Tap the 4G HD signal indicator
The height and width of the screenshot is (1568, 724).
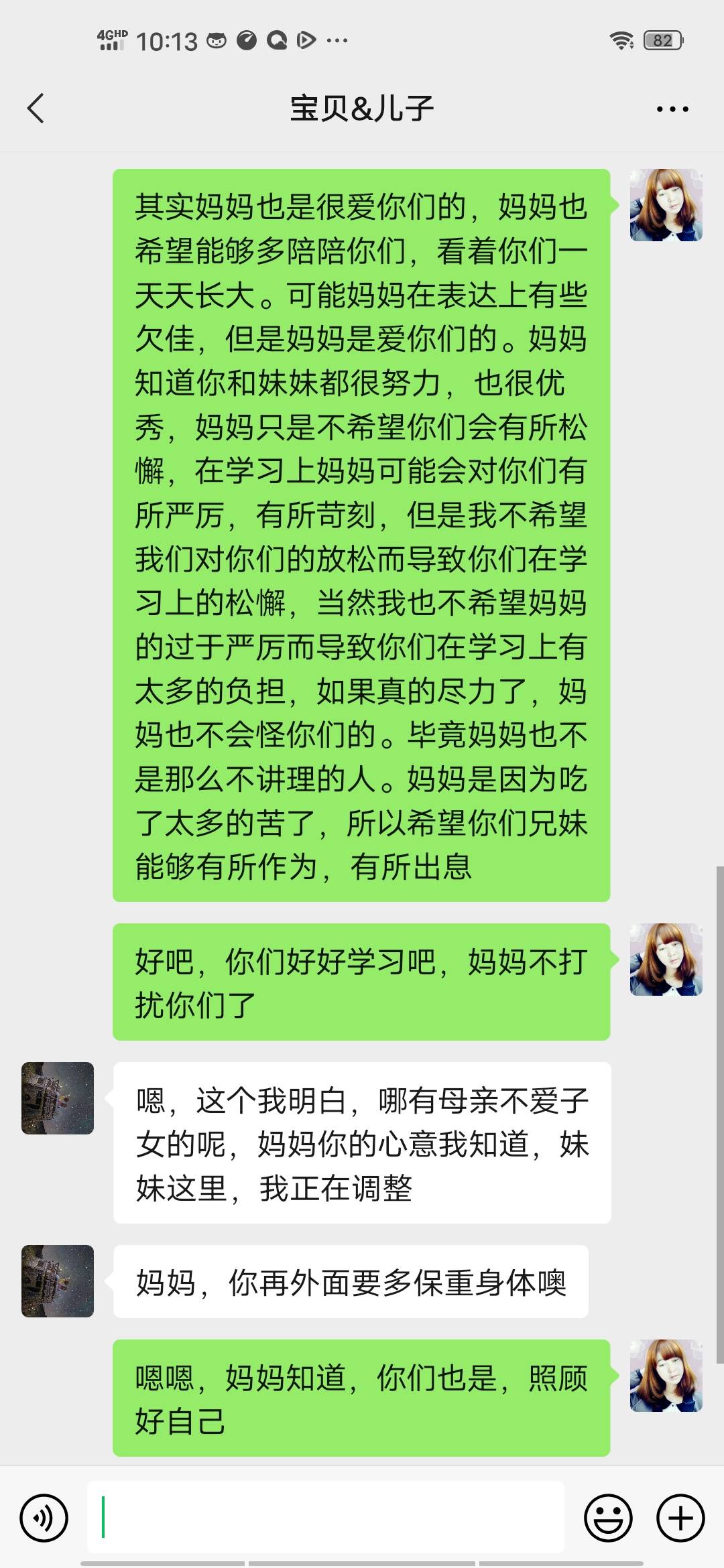tap(111, 40)
